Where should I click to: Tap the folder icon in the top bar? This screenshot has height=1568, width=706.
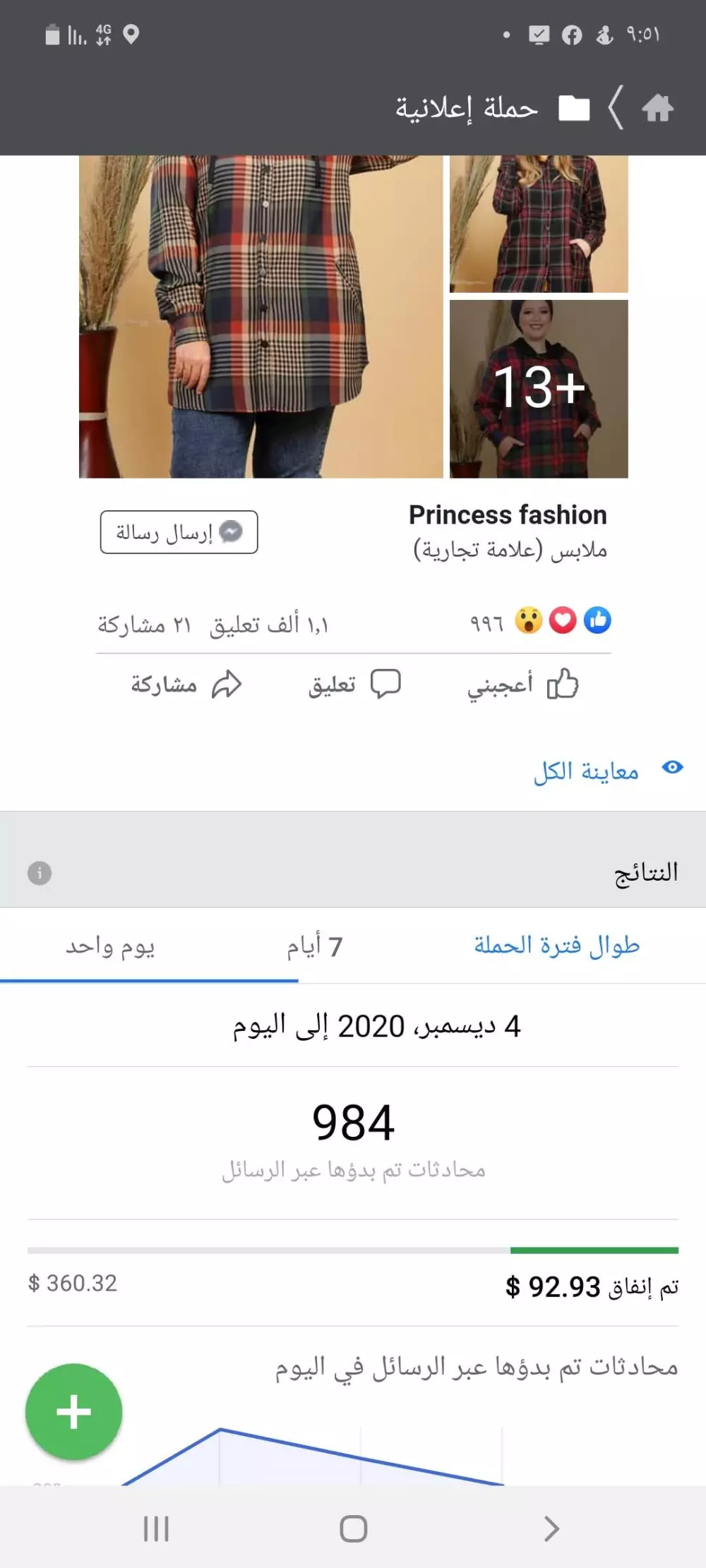[576, 107]
